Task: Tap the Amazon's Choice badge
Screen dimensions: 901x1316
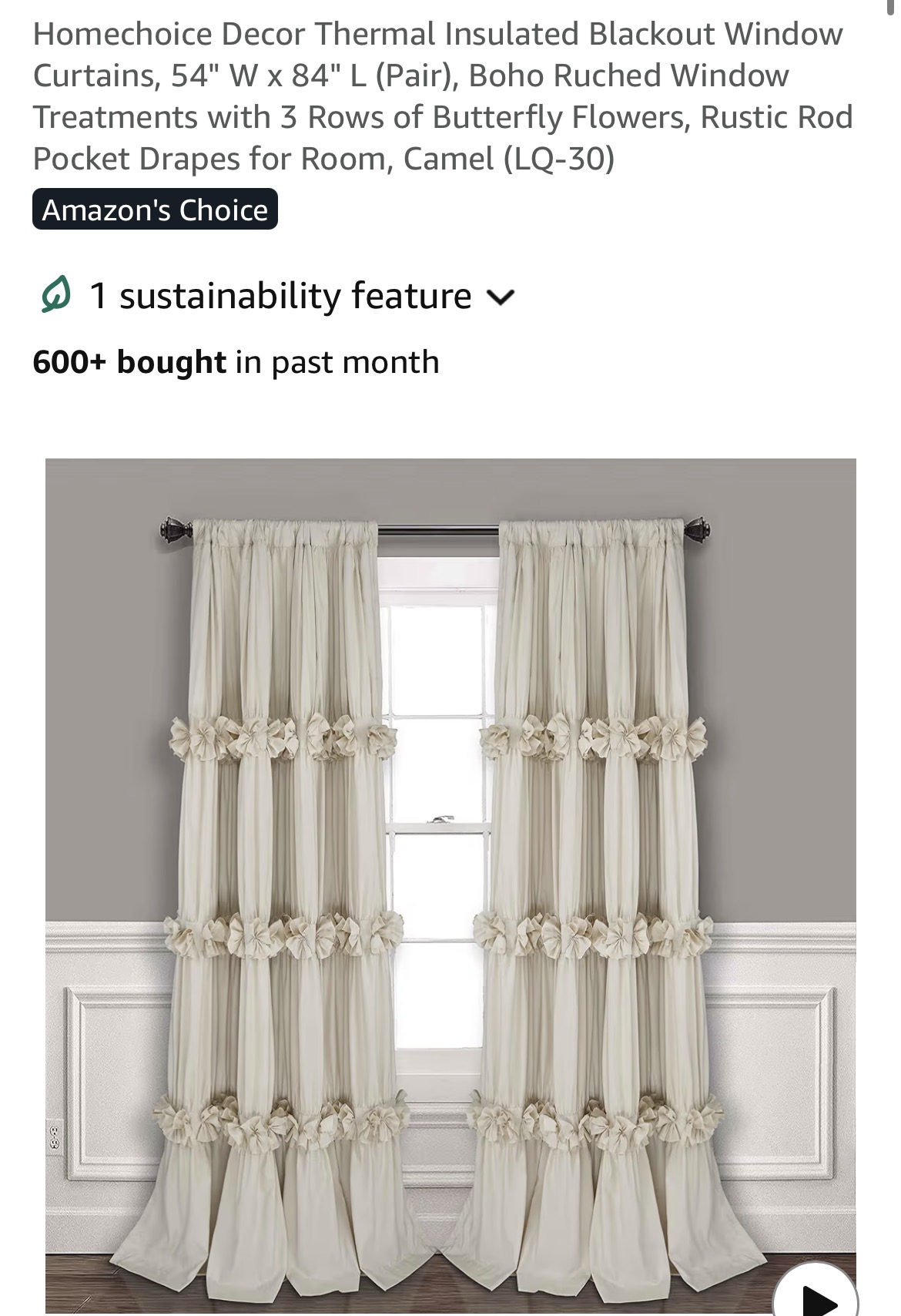Action: tap(155, 210)
